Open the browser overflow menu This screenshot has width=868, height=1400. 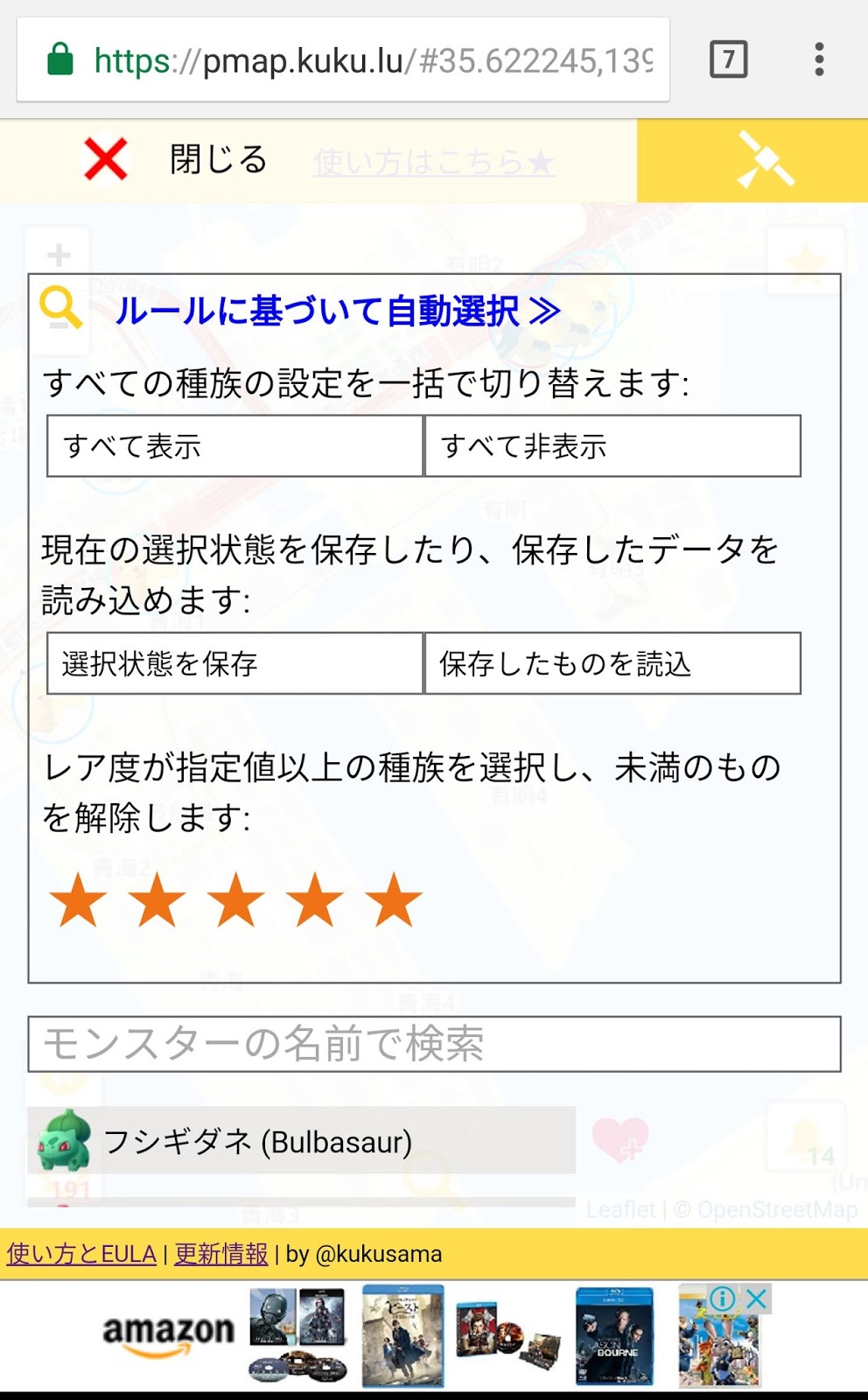(819, 59)
